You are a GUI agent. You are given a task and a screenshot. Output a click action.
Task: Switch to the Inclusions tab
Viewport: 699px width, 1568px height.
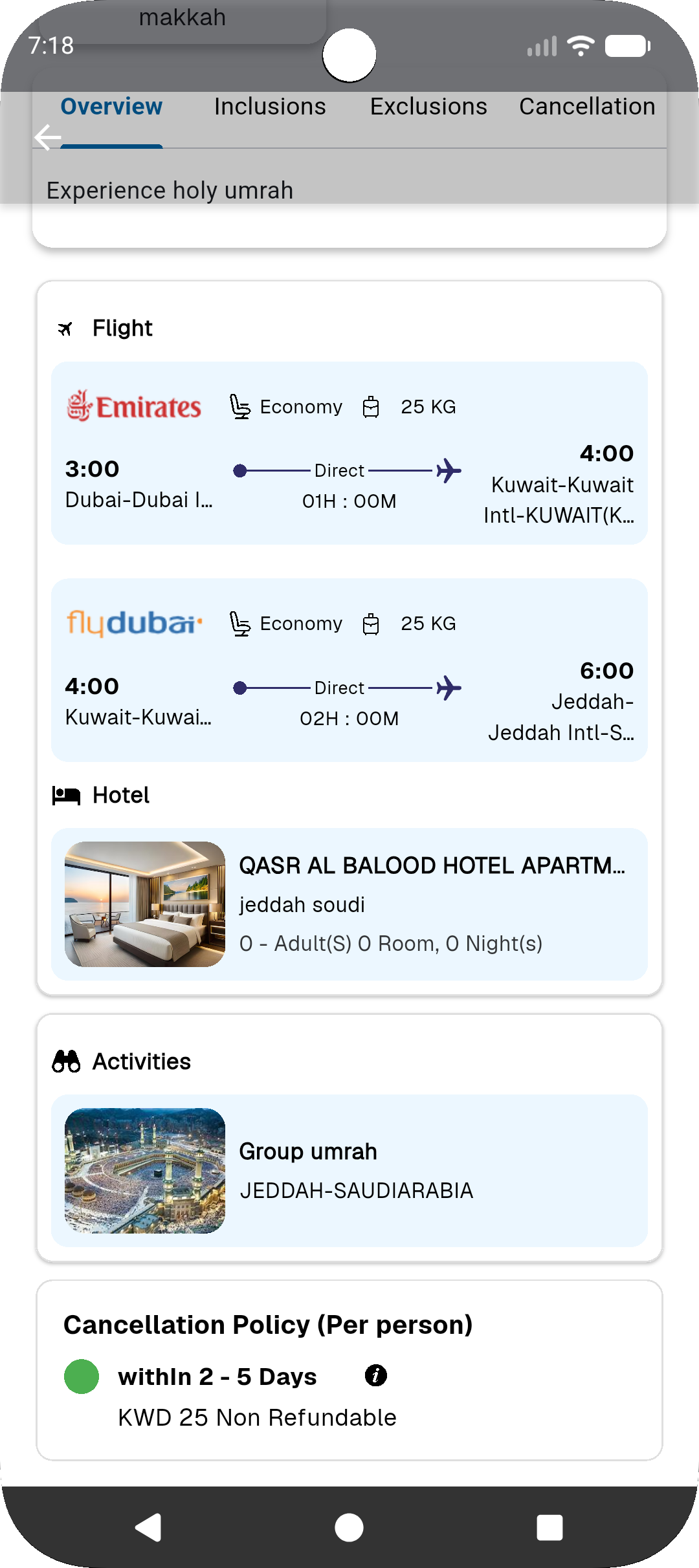[270, 107]
